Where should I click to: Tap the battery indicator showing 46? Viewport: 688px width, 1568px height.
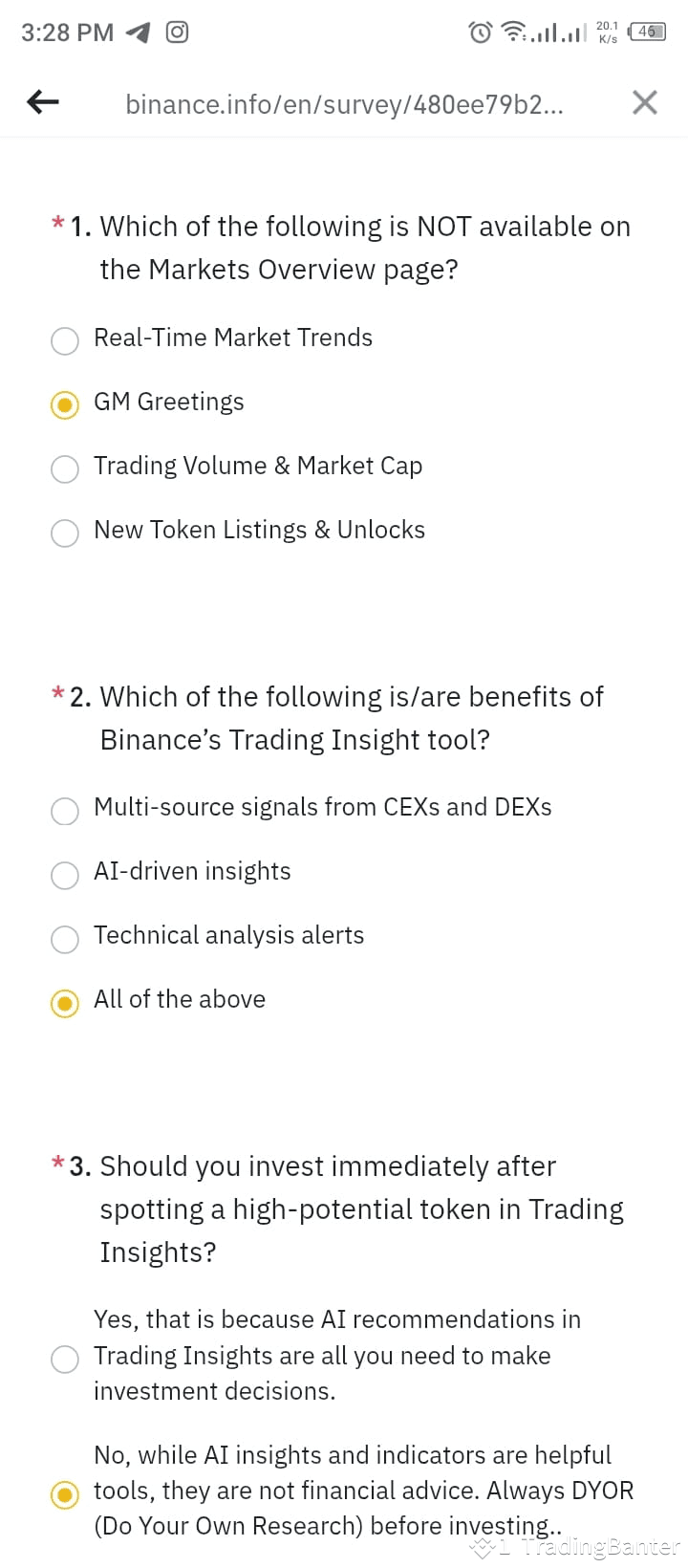click(x=648, y=31)
